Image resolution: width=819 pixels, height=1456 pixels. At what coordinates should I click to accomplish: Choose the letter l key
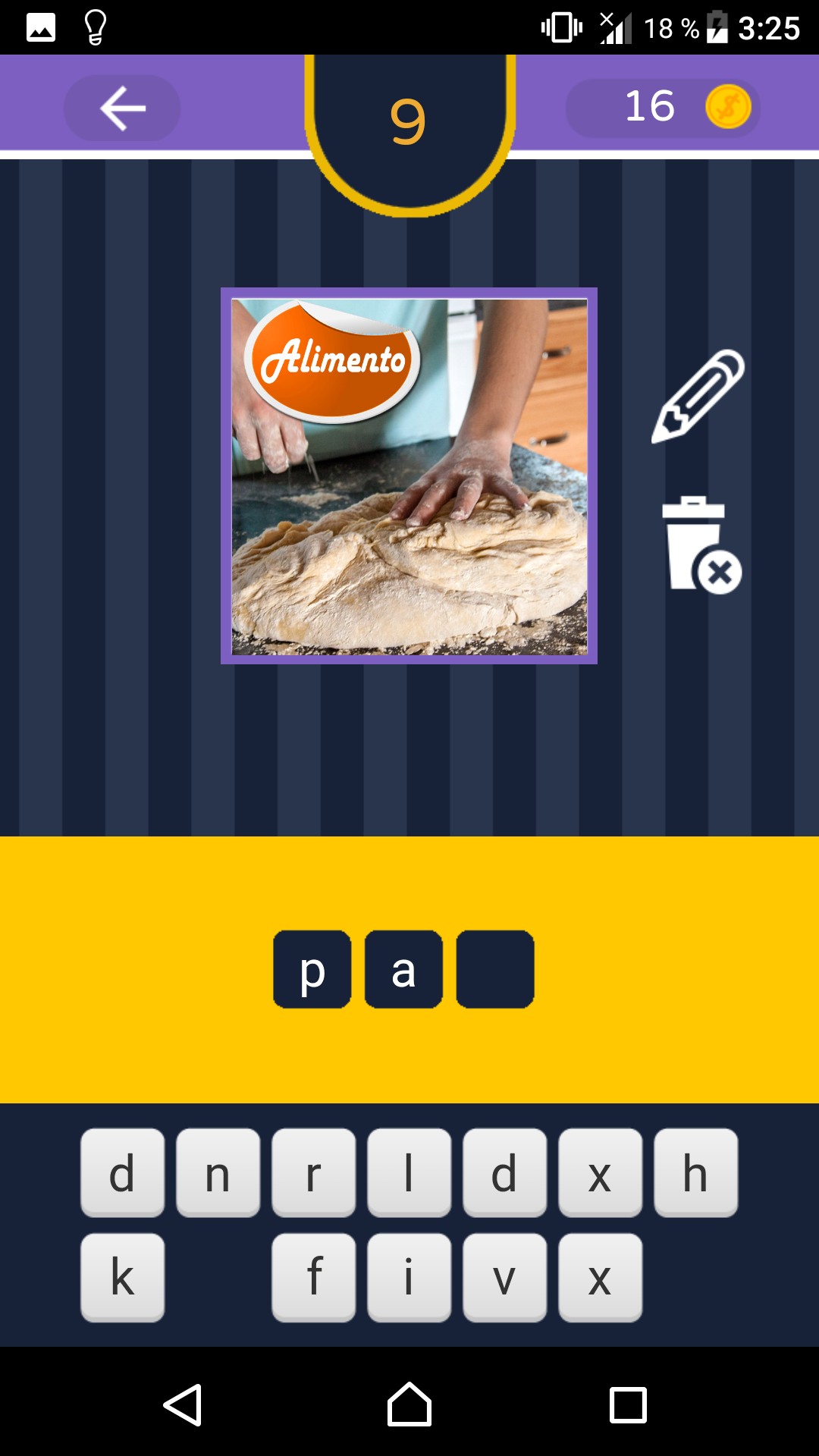pos(409,1172)
